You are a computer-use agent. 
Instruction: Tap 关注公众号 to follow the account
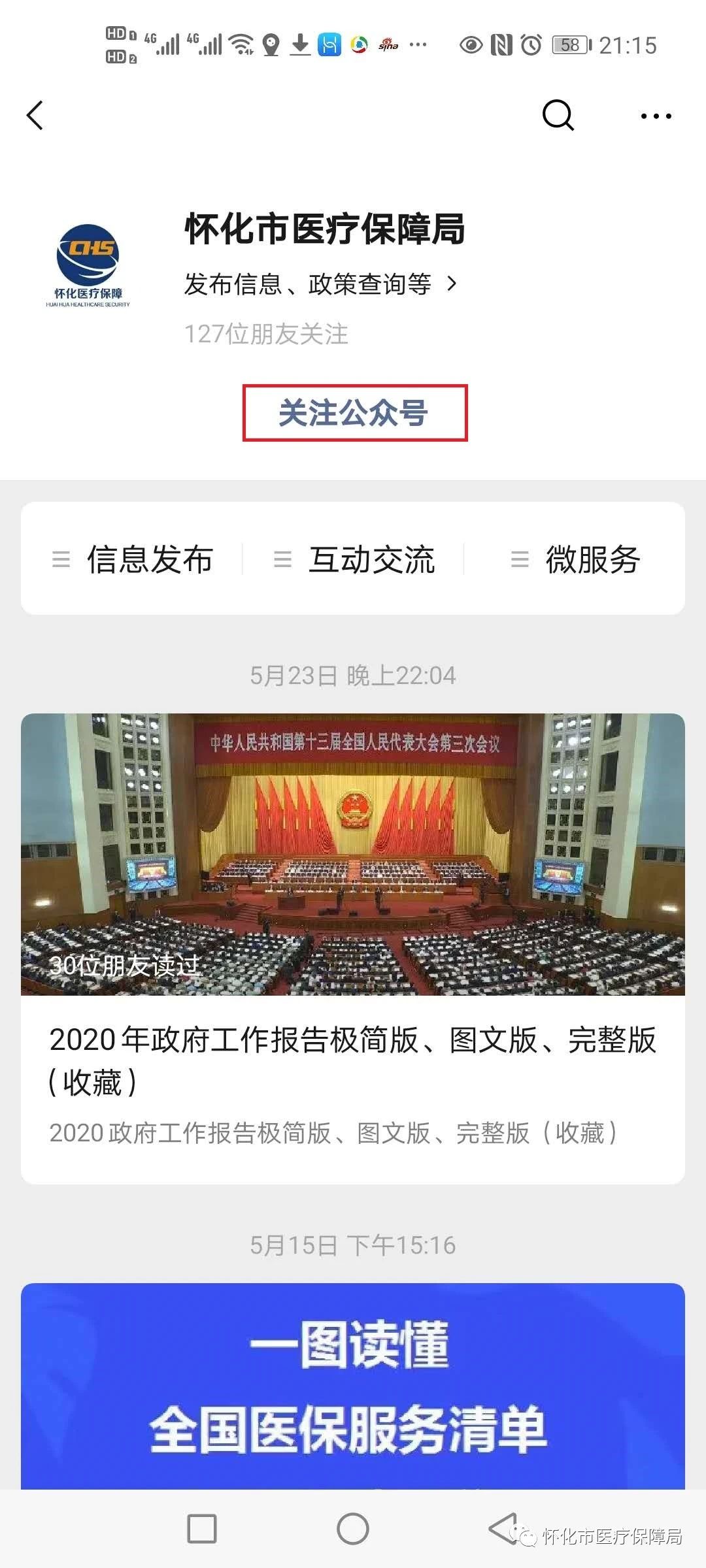click(354, 413)
